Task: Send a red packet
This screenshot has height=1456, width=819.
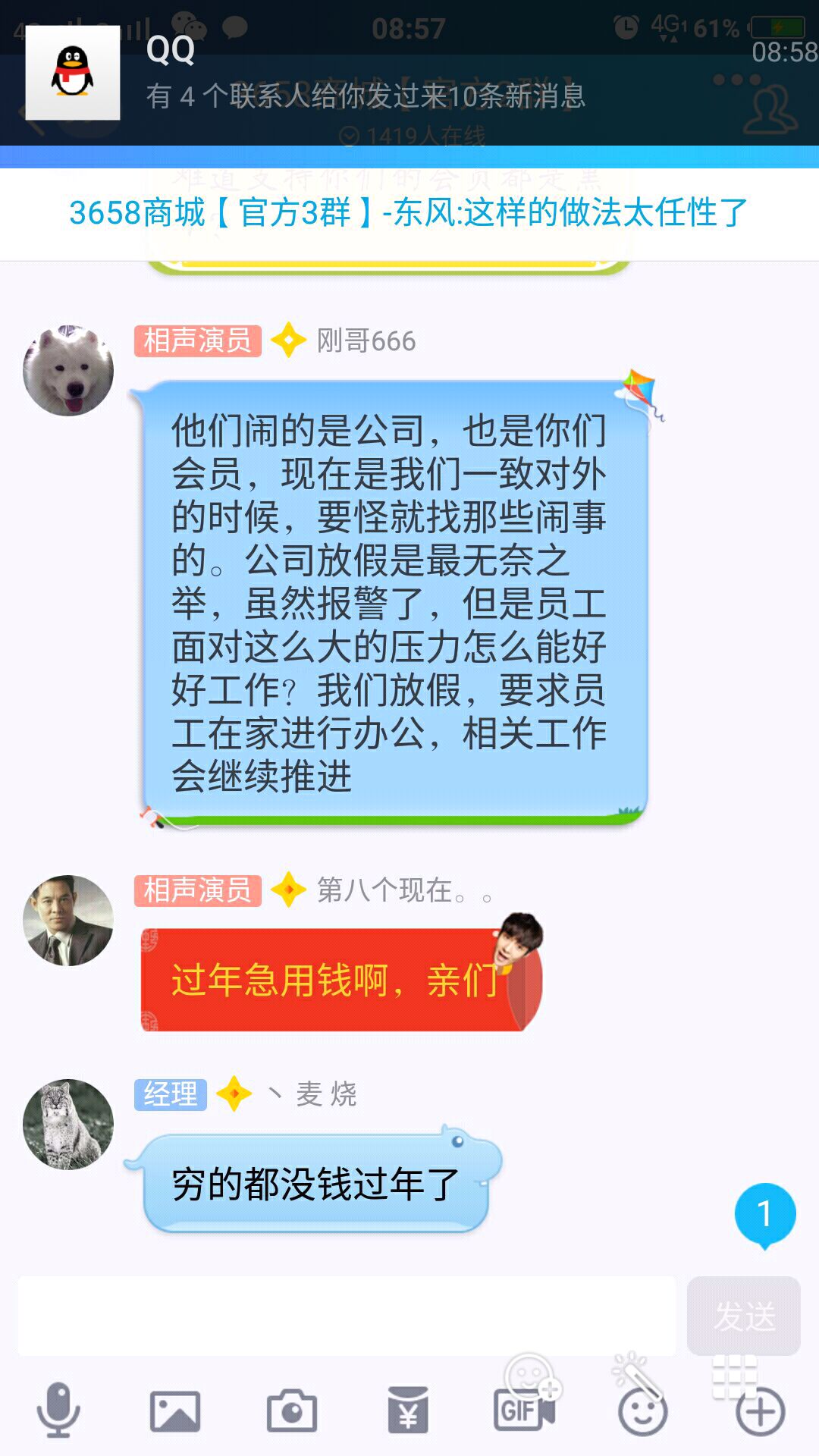Action: pos(408,1411)
